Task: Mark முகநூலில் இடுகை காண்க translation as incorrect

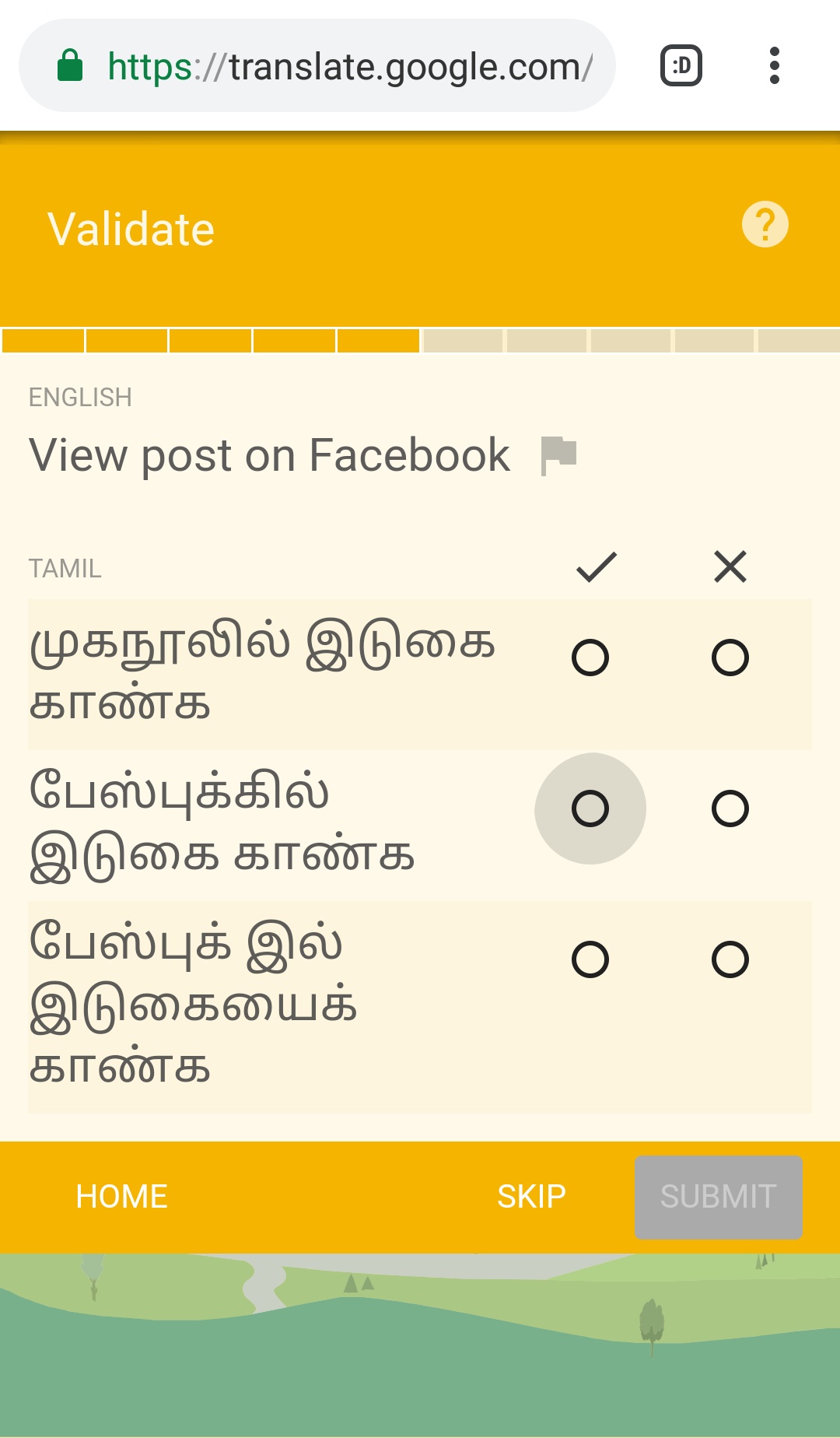Action: pyautogui.click(x=730, y=658)
